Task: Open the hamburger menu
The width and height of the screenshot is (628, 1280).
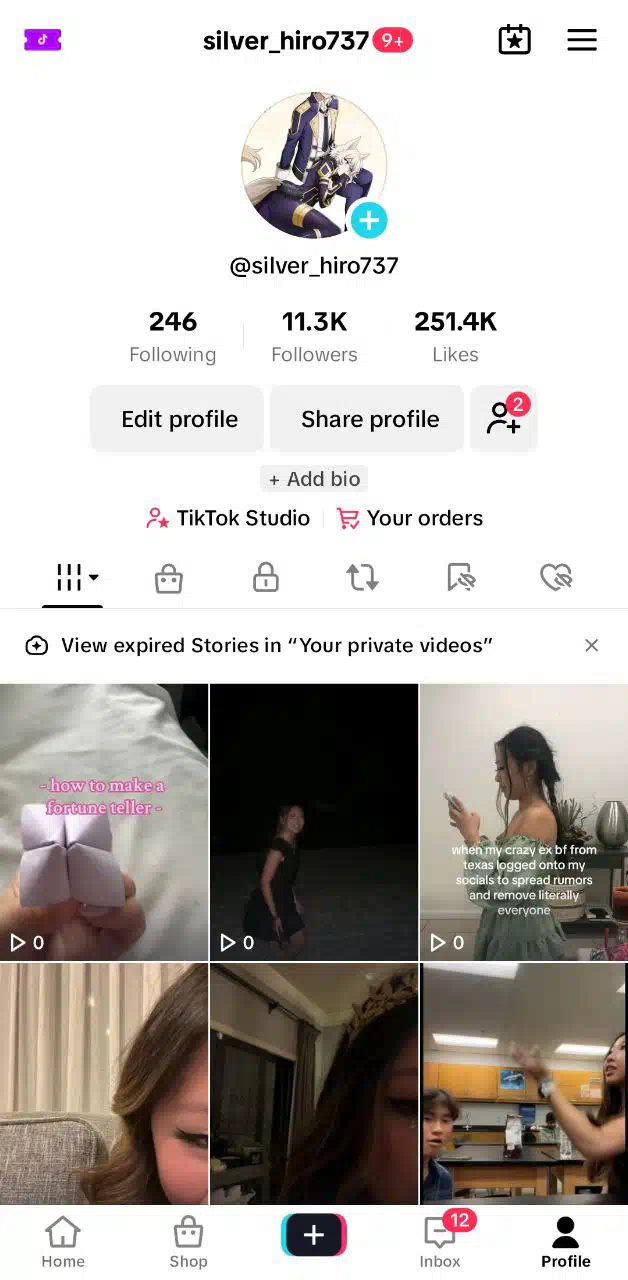Action: (x=582, y=40)
